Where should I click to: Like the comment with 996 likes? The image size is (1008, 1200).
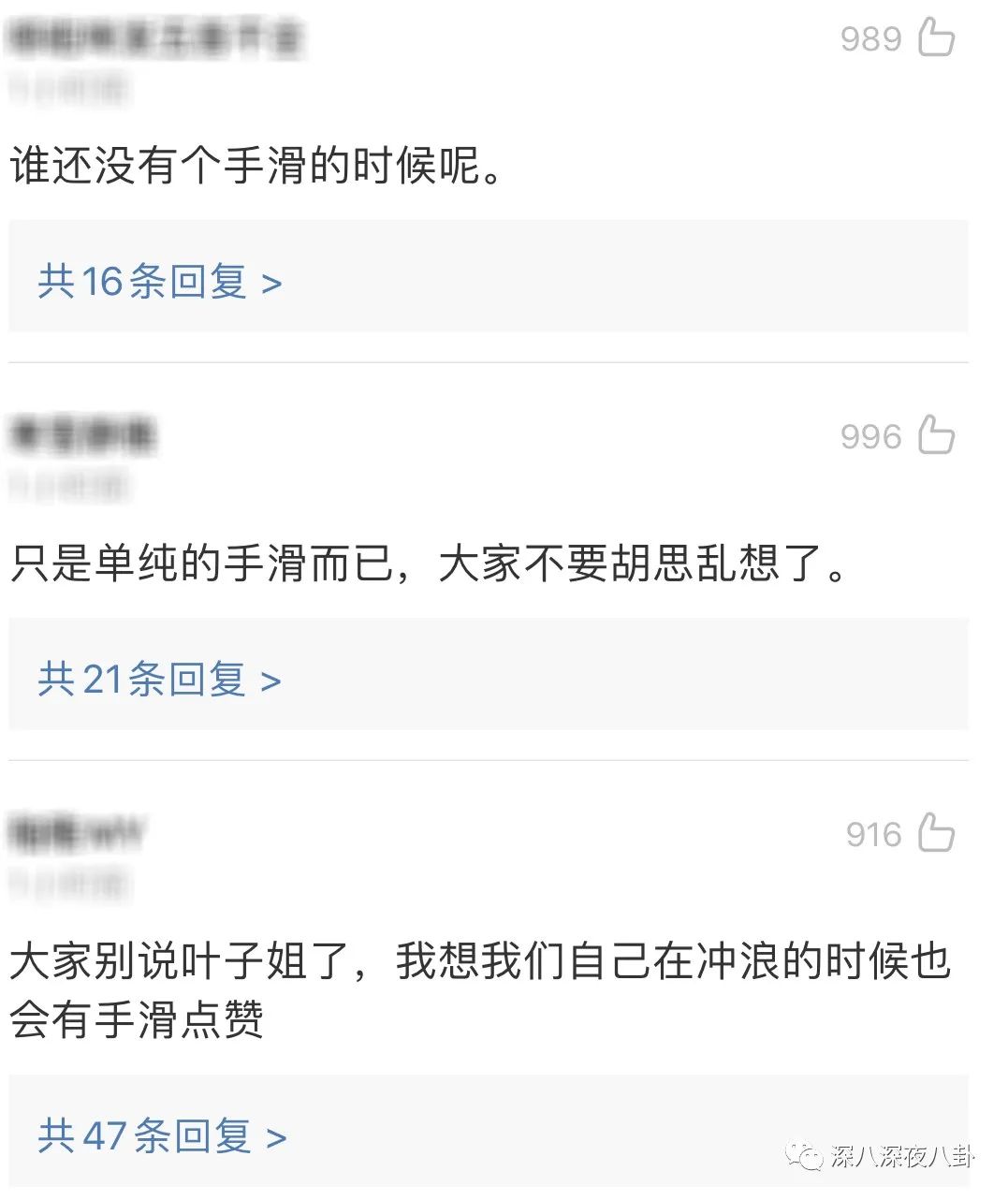[x=935, y=436]
